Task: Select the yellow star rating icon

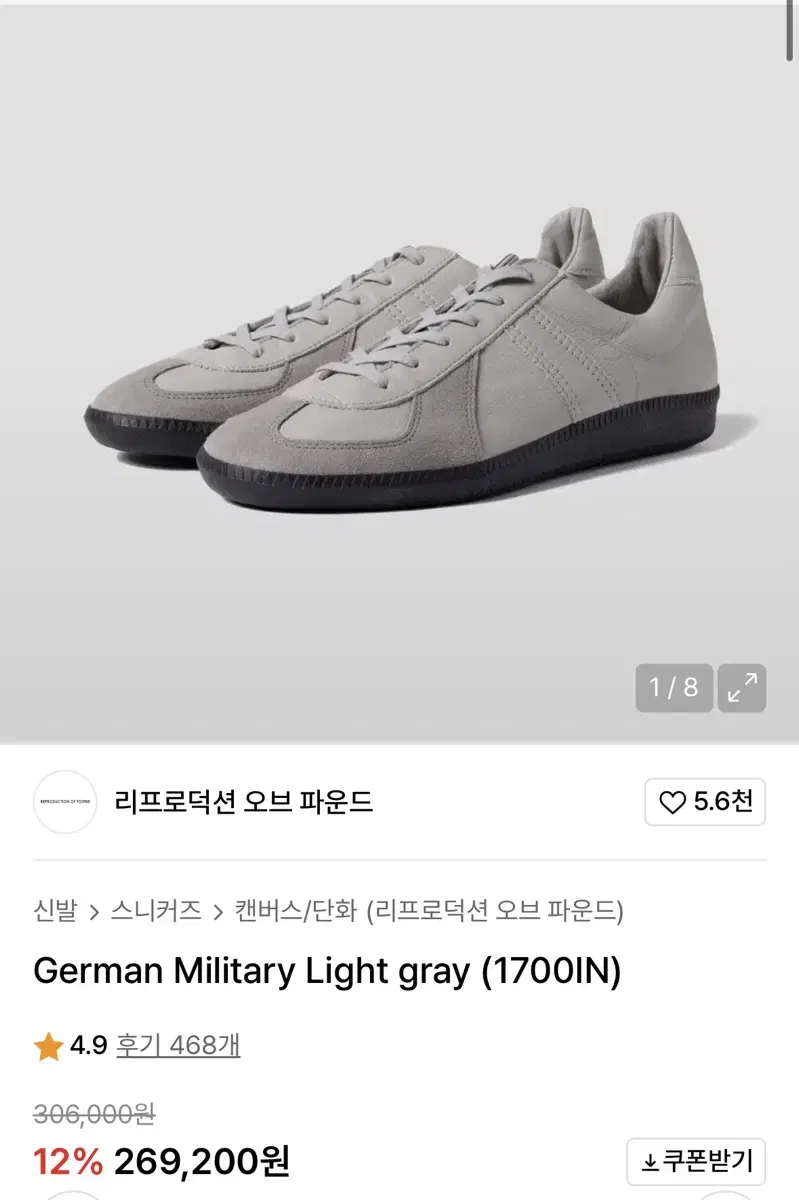Action: pos(45,1046)
